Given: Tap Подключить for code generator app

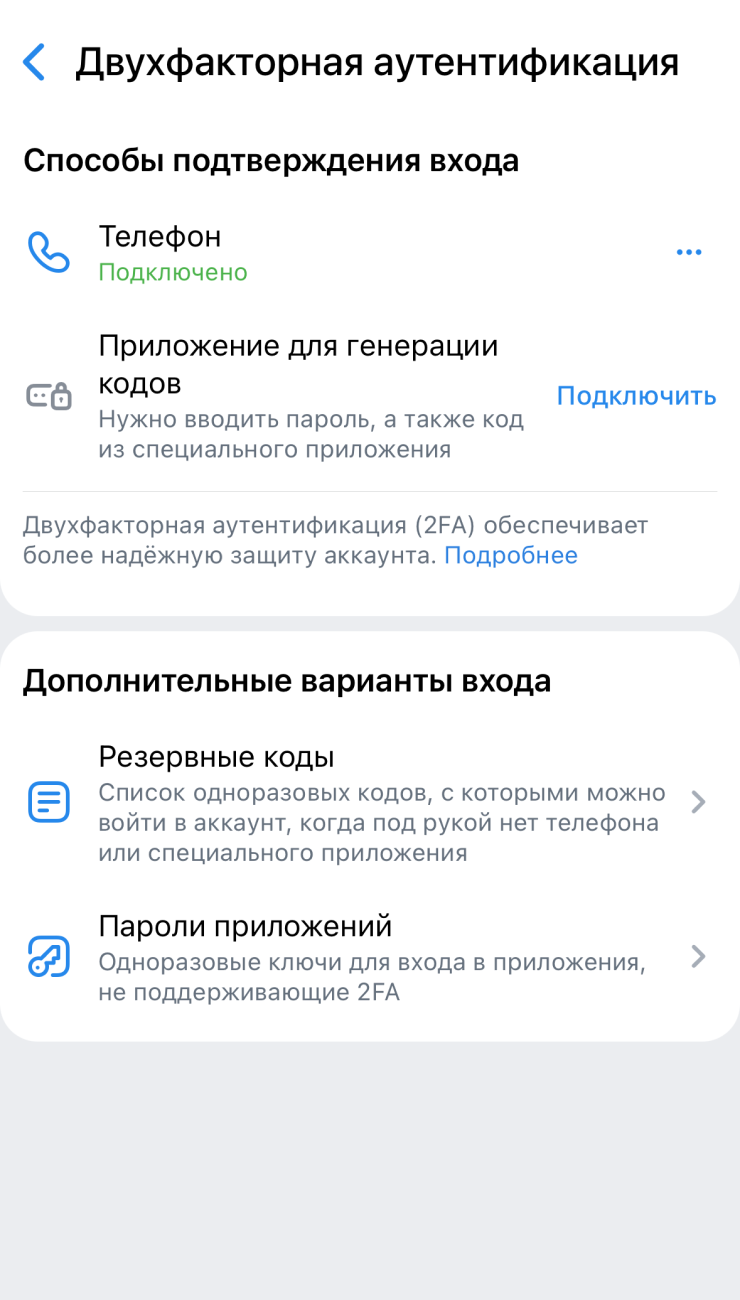Looking at the screenshot, I should coord(636,396).
